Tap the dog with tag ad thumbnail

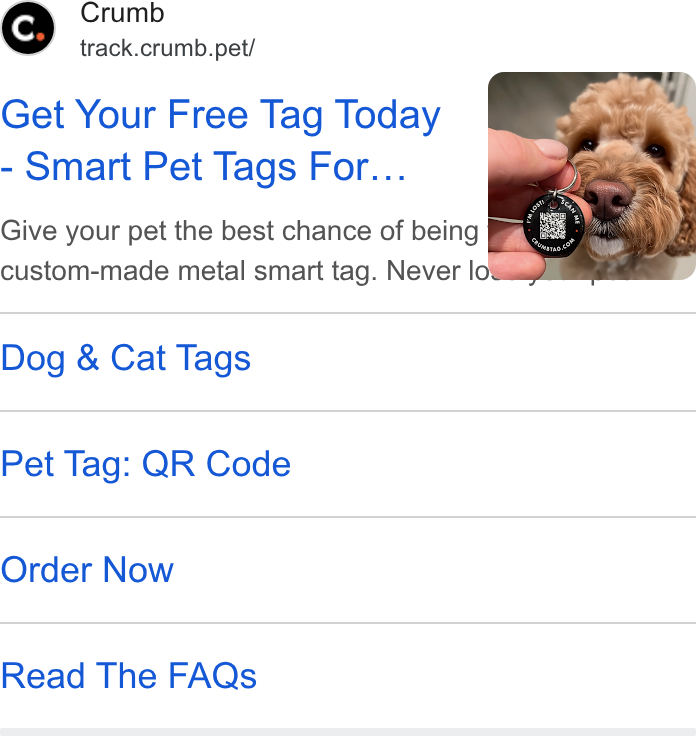coord(592,176)
